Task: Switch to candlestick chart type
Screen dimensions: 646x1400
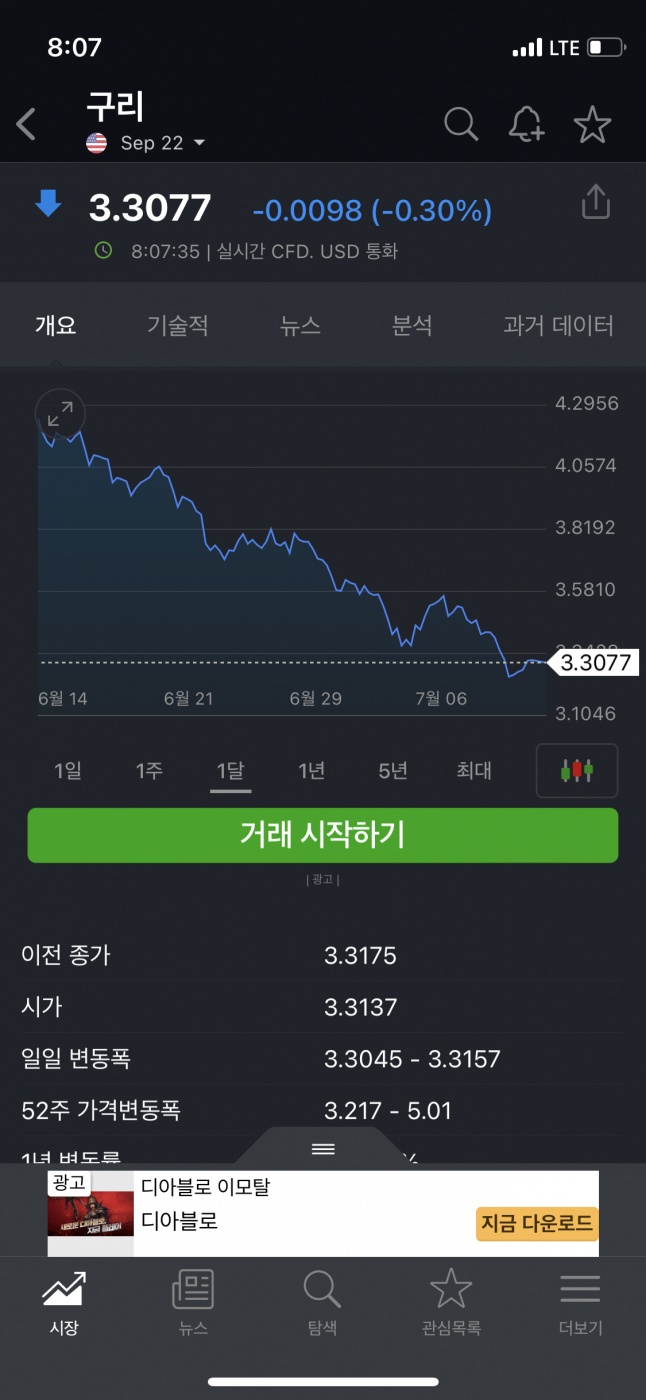Action: point(577,770)
